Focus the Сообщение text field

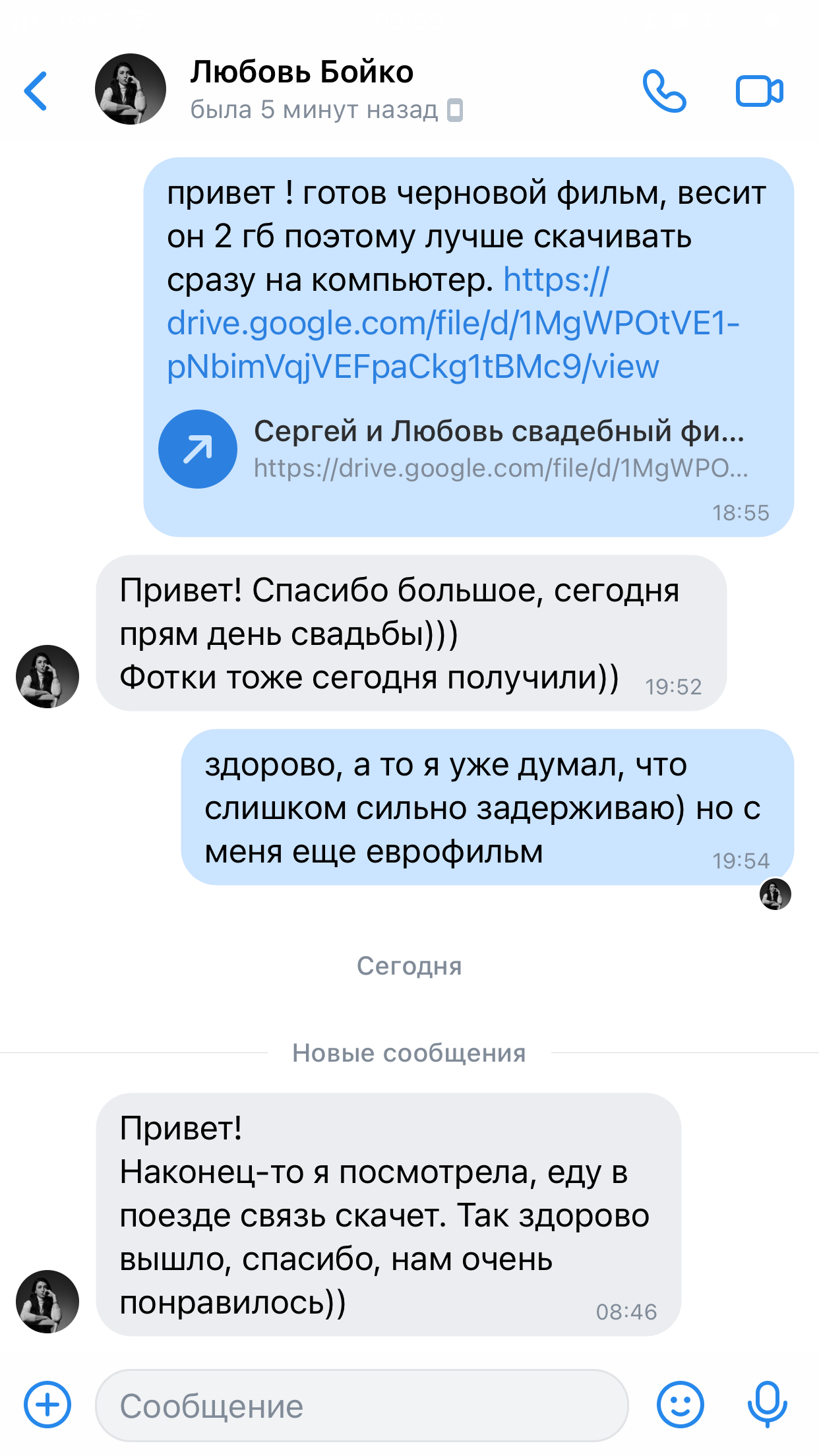click(x=361, y=1405)
